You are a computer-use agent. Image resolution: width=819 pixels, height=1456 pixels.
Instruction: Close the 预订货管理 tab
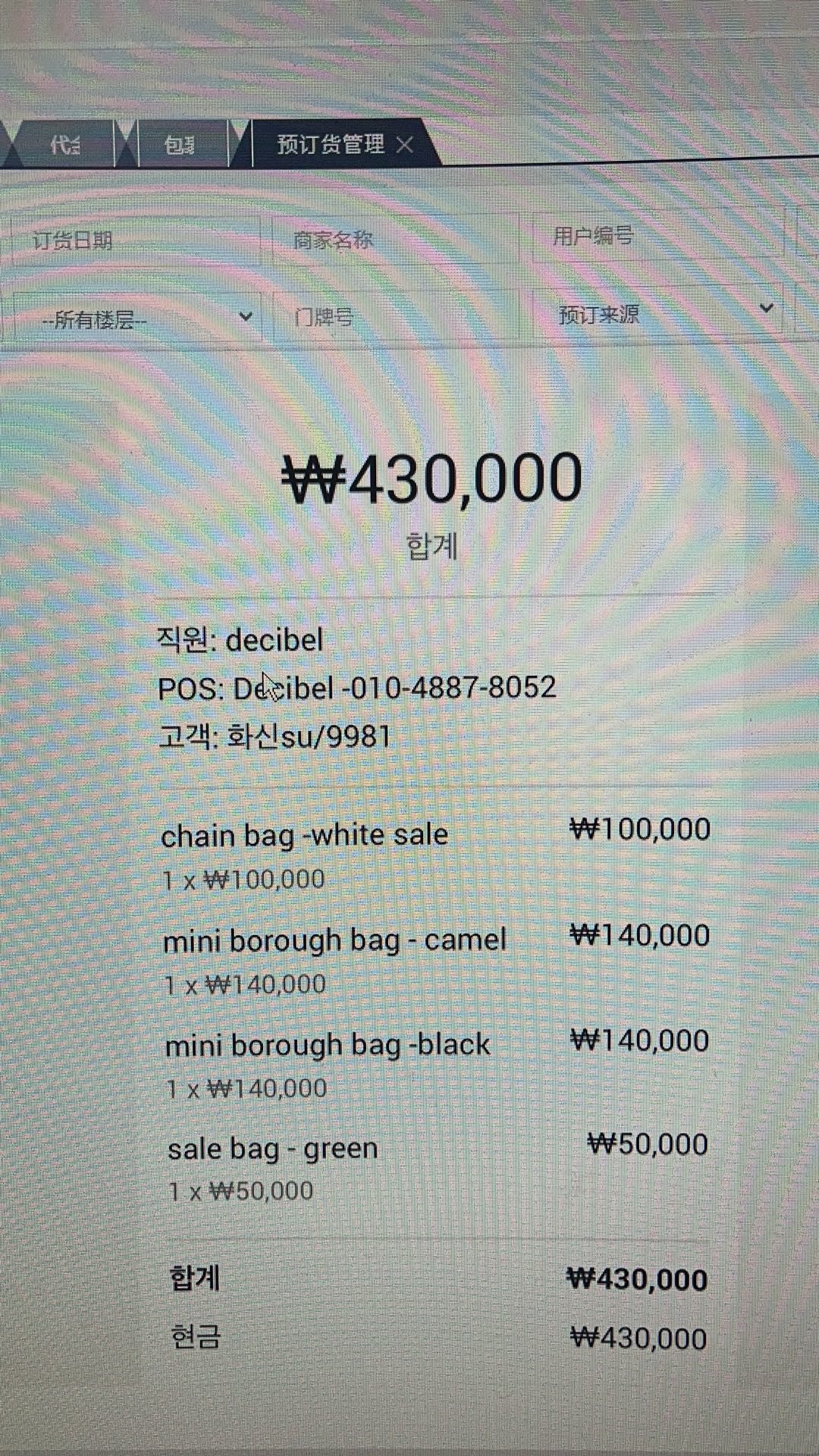[x=405, y=144]
